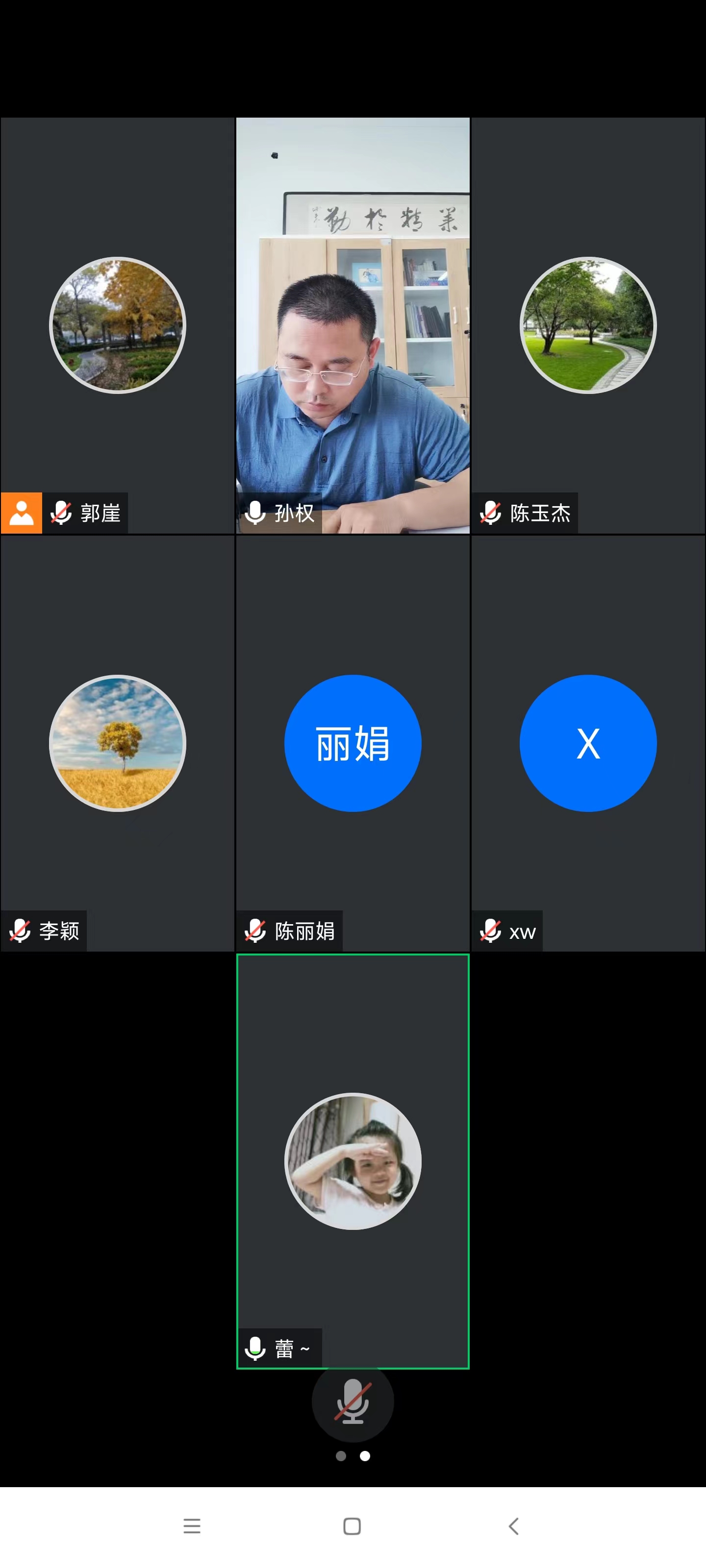Select 孙权's video tile
The width and height of the screenshot is (706, 1568).
click(353, 325)
